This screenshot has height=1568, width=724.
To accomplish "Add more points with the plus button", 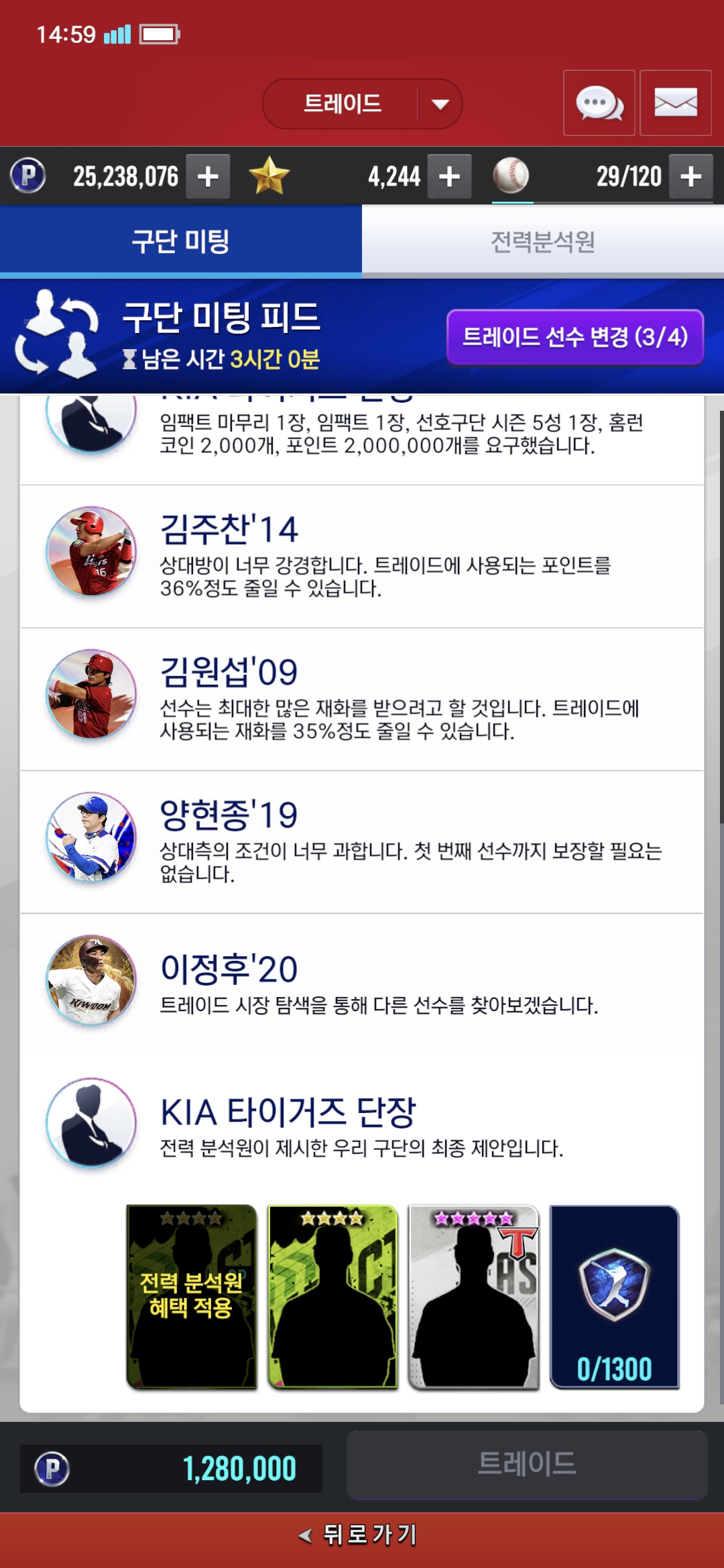I will point(208,177).
